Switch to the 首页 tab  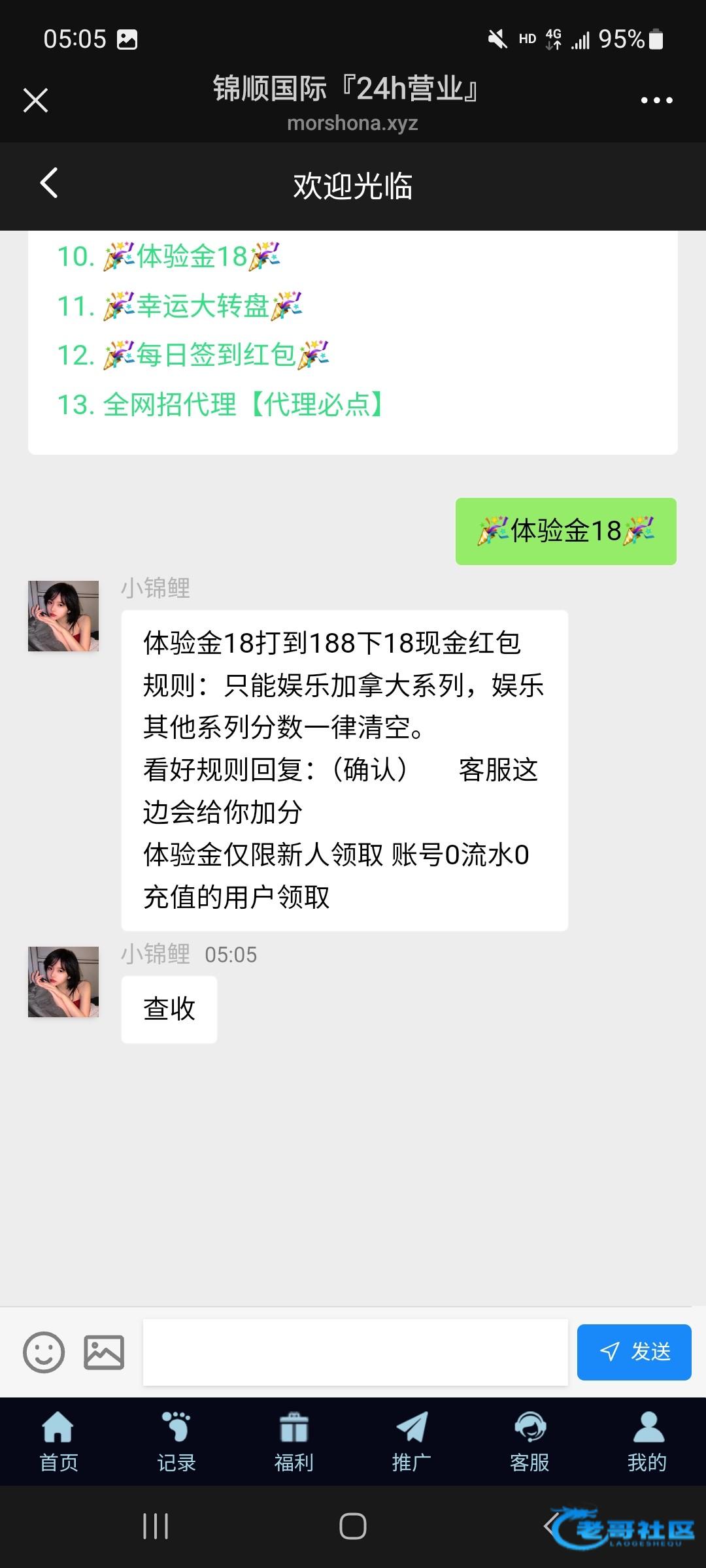tap(59, 1442)
